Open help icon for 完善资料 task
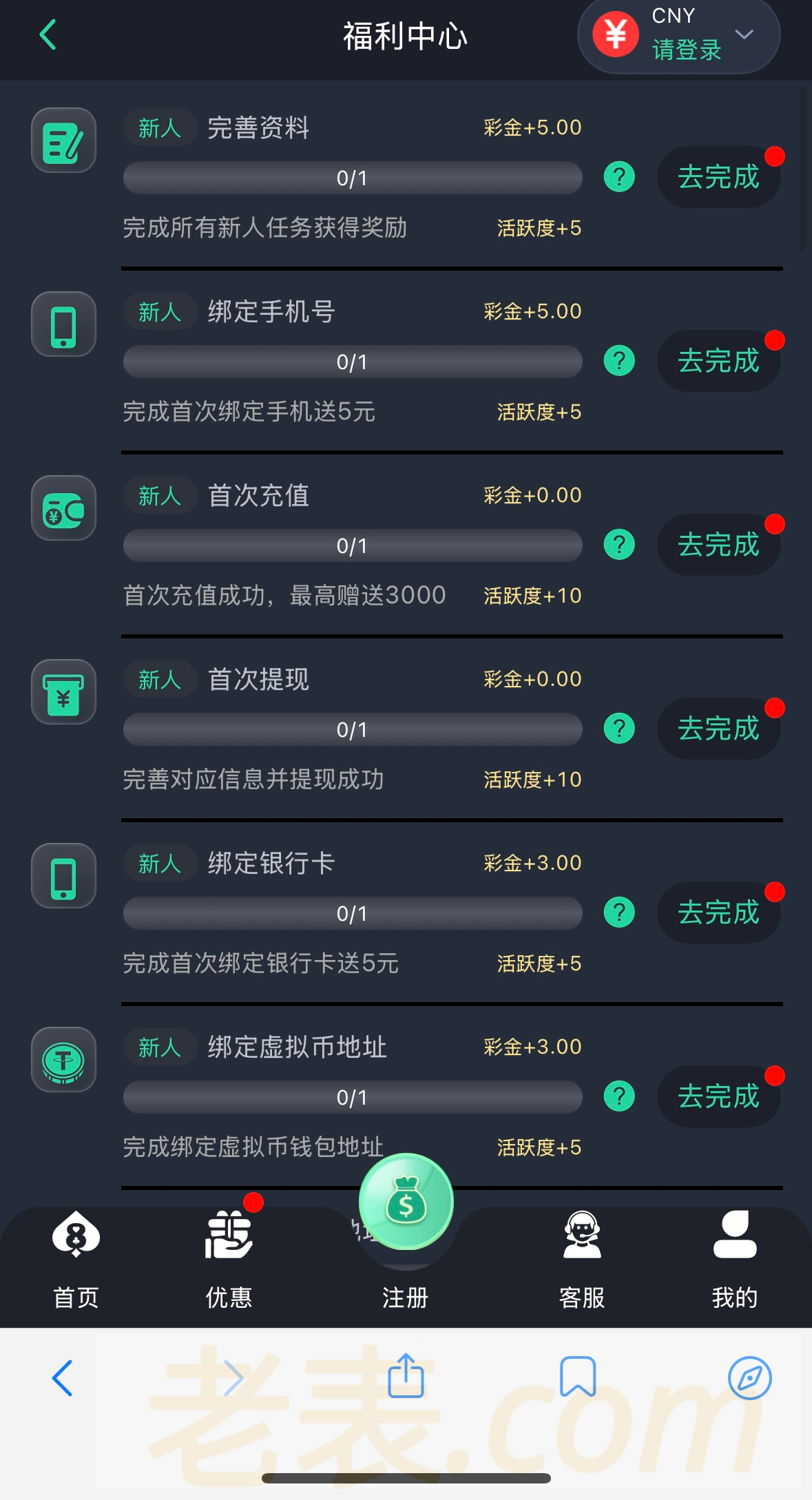The image size is (812, 1500). point(619,177)
